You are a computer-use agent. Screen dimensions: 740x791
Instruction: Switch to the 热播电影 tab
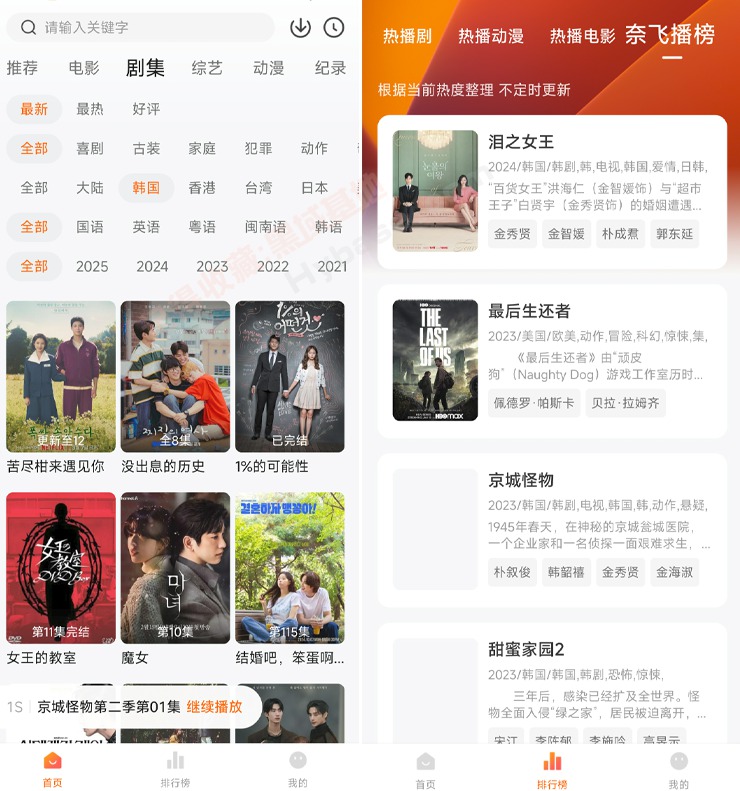(583, 36)
